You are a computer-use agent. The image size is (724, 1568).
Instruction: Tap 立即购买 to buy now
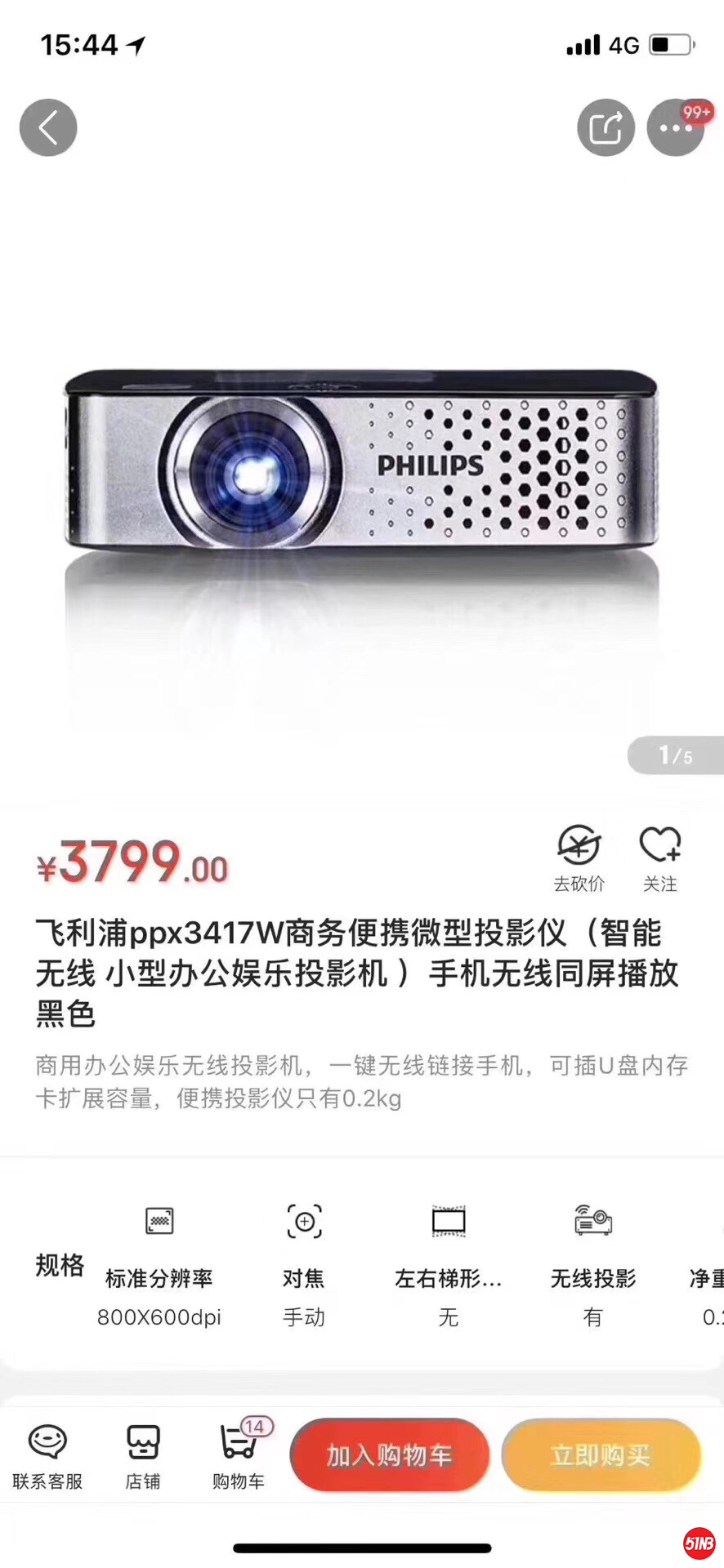point(601,1455)
